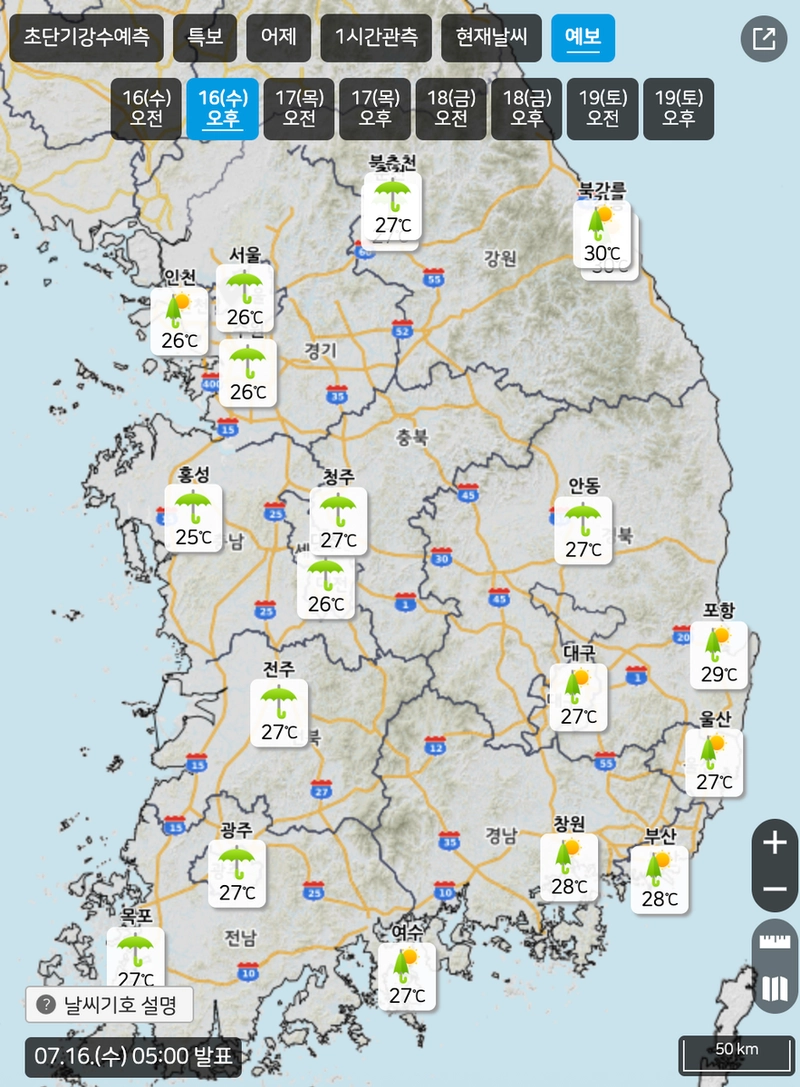This screenshot has height=1087, width=800.
Task: Choose 18(금) 오후 forecast
Action: [527, 108]
